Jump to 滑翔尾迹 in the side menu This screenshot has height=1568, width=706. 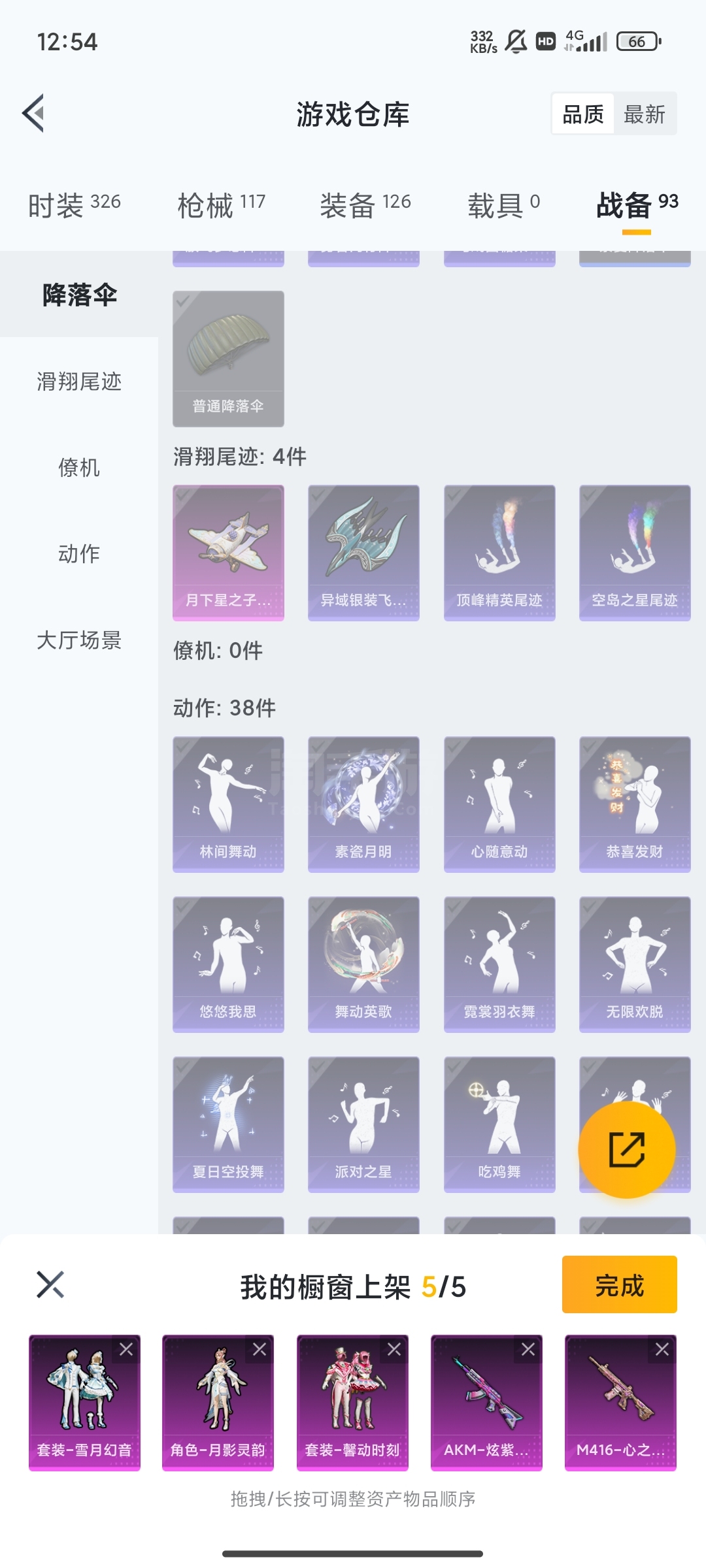(x=79, y=382)
